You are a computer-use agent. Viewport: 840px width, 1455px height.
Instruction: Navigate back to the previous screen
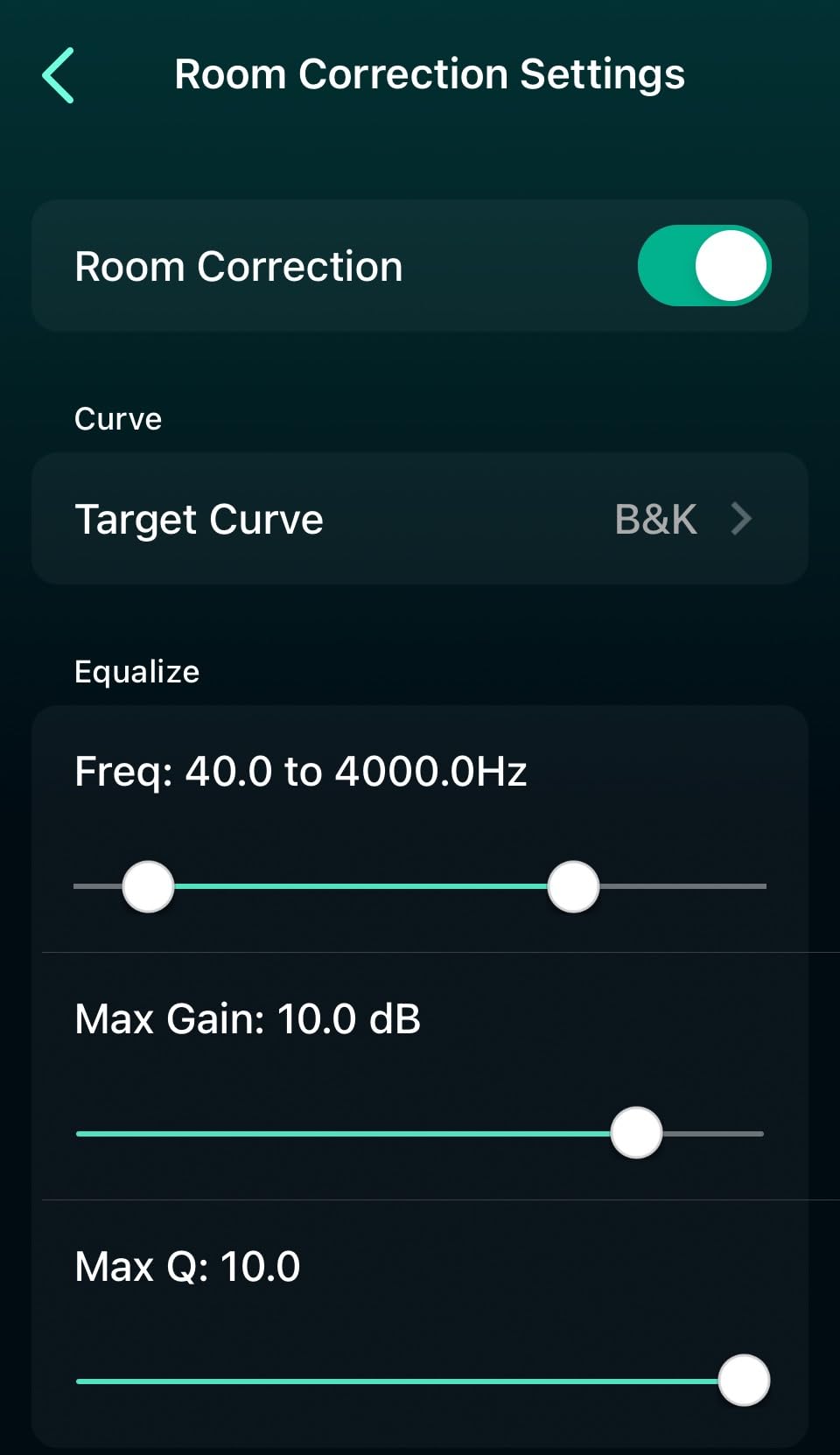click(x=58, y=75)
